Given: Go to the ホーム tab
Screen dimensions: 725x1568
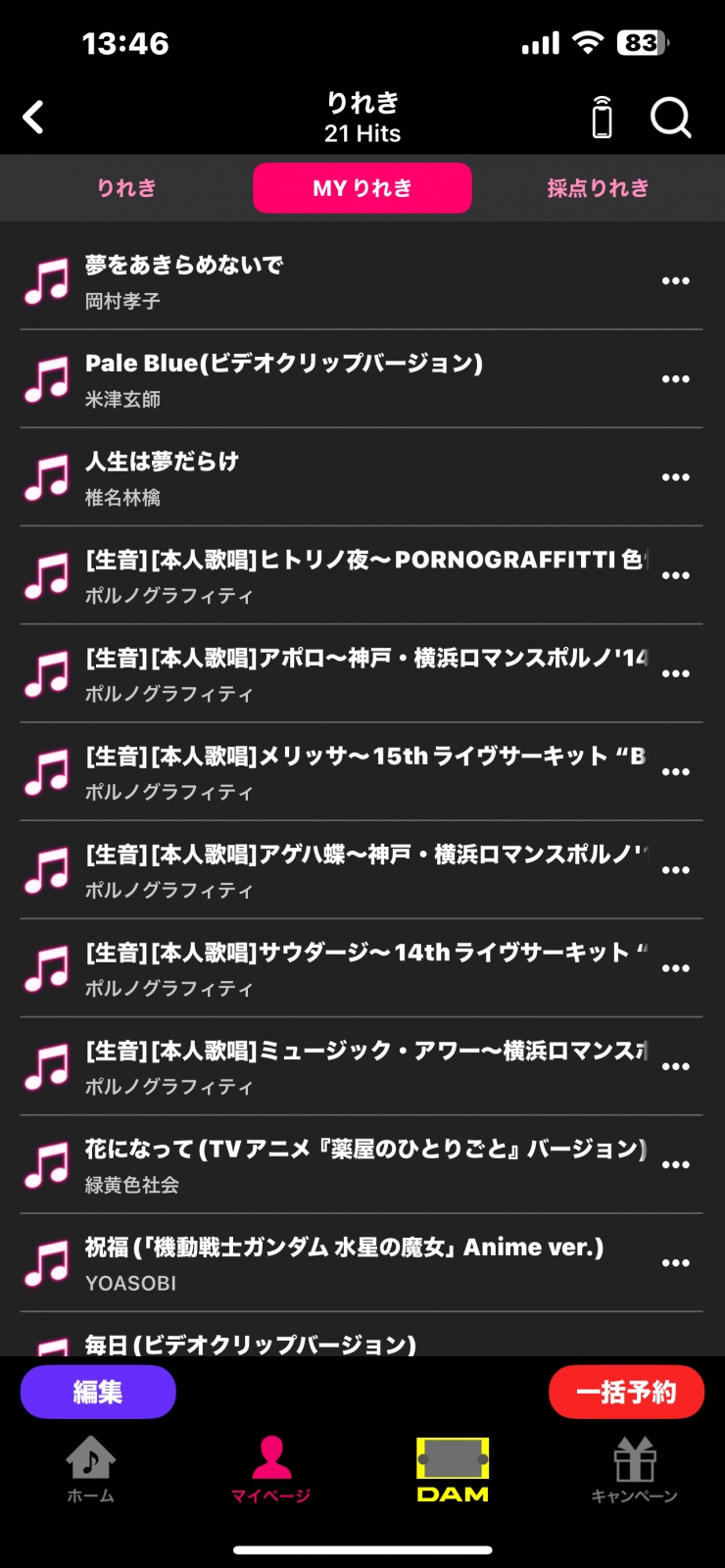Looking at the screenshot, I should 90,1468.
